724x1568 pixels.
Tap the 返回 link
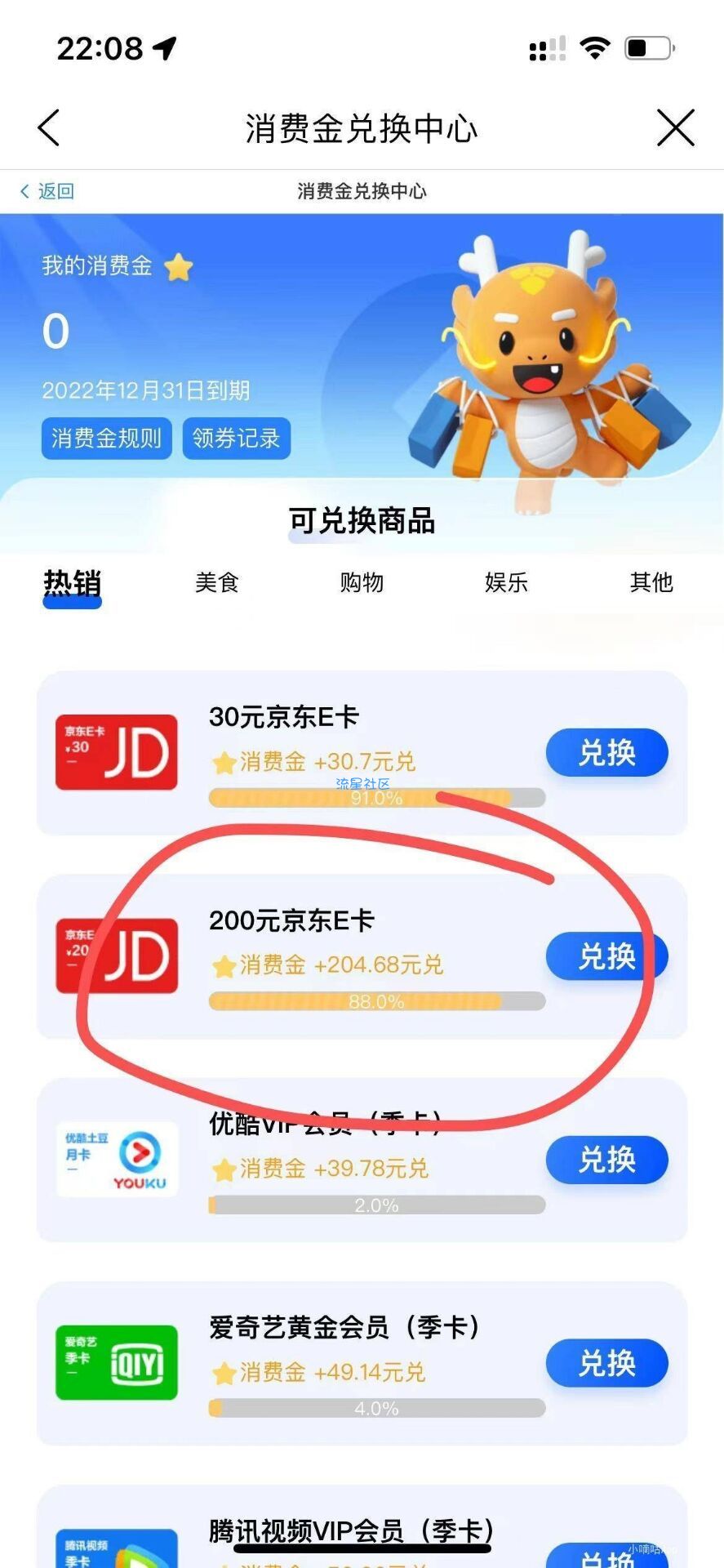click(47, 191)
